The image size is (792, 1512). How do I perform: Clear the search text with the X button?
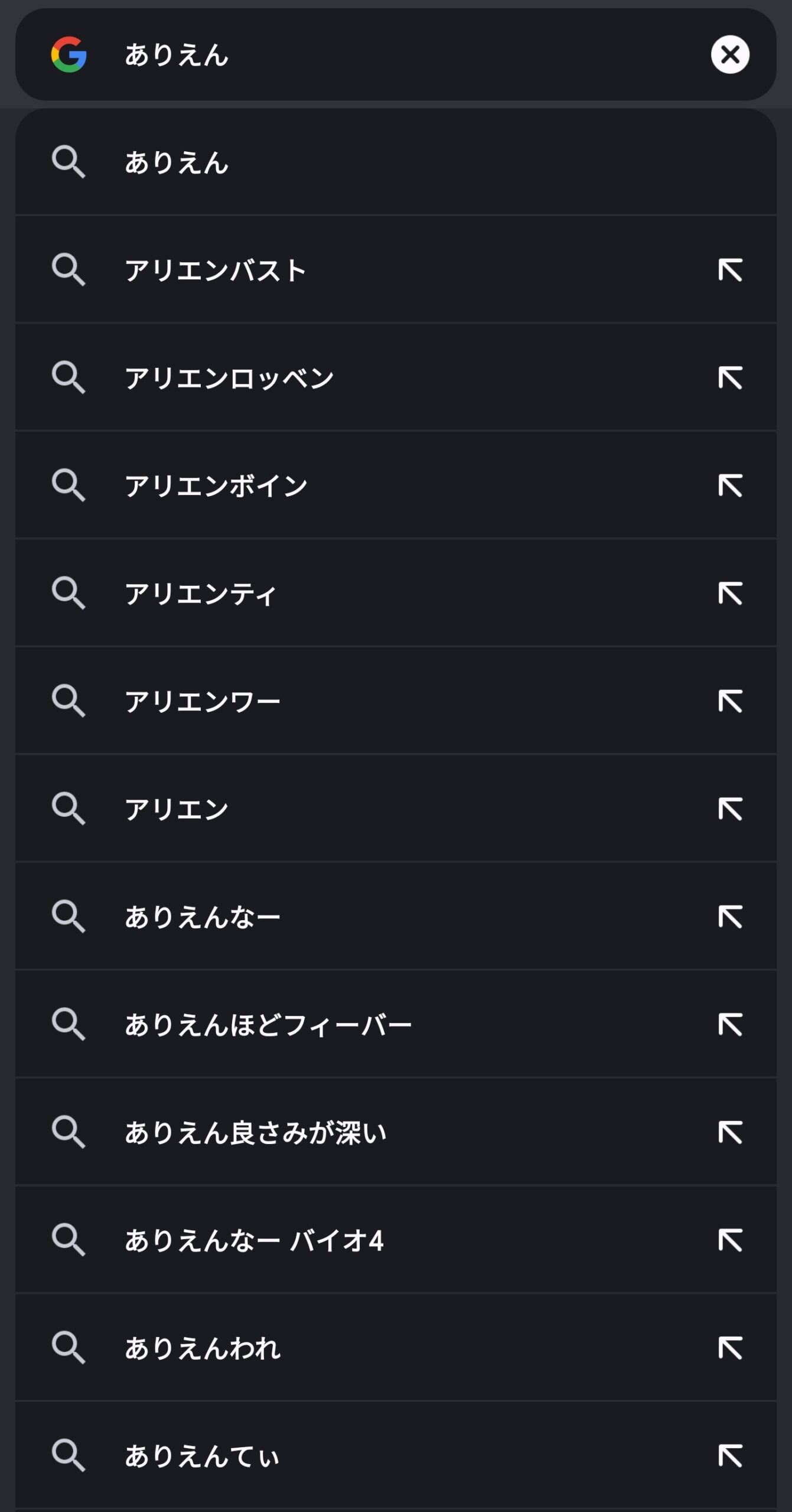[x=730, y=54]
